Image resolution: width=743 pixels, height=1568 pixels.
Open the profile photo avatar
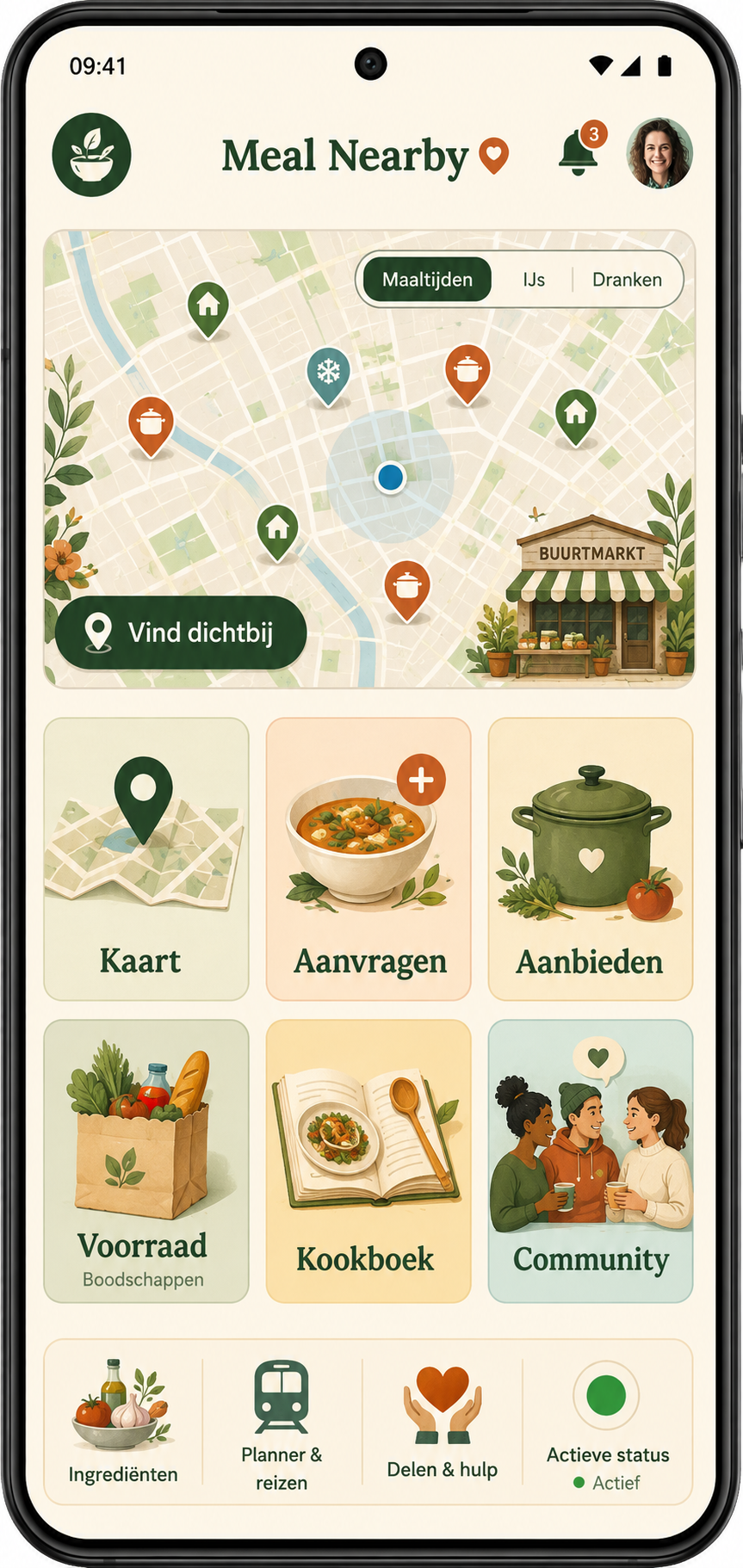coord(659,153)
